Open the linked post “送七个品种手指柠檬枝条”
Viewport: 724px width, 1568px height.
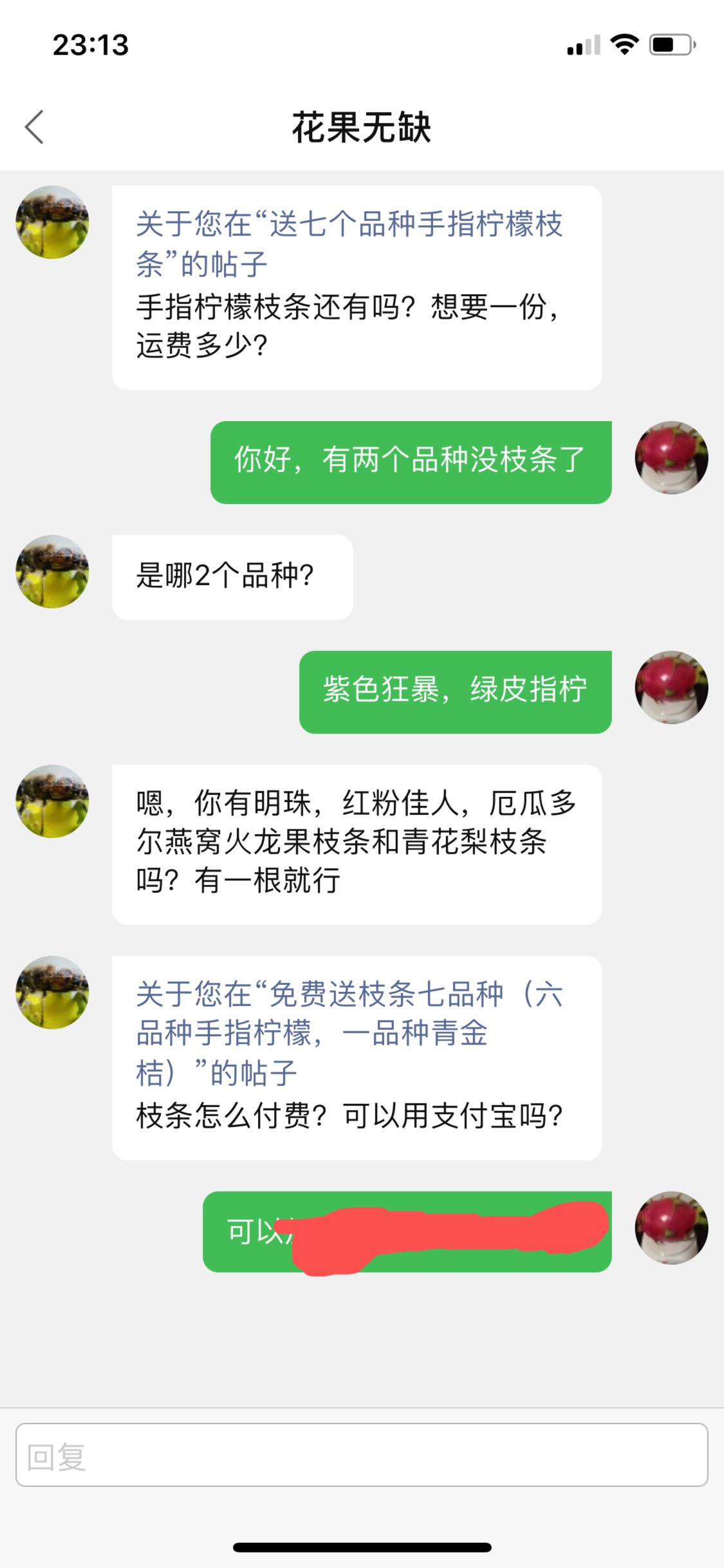(349, 243)
